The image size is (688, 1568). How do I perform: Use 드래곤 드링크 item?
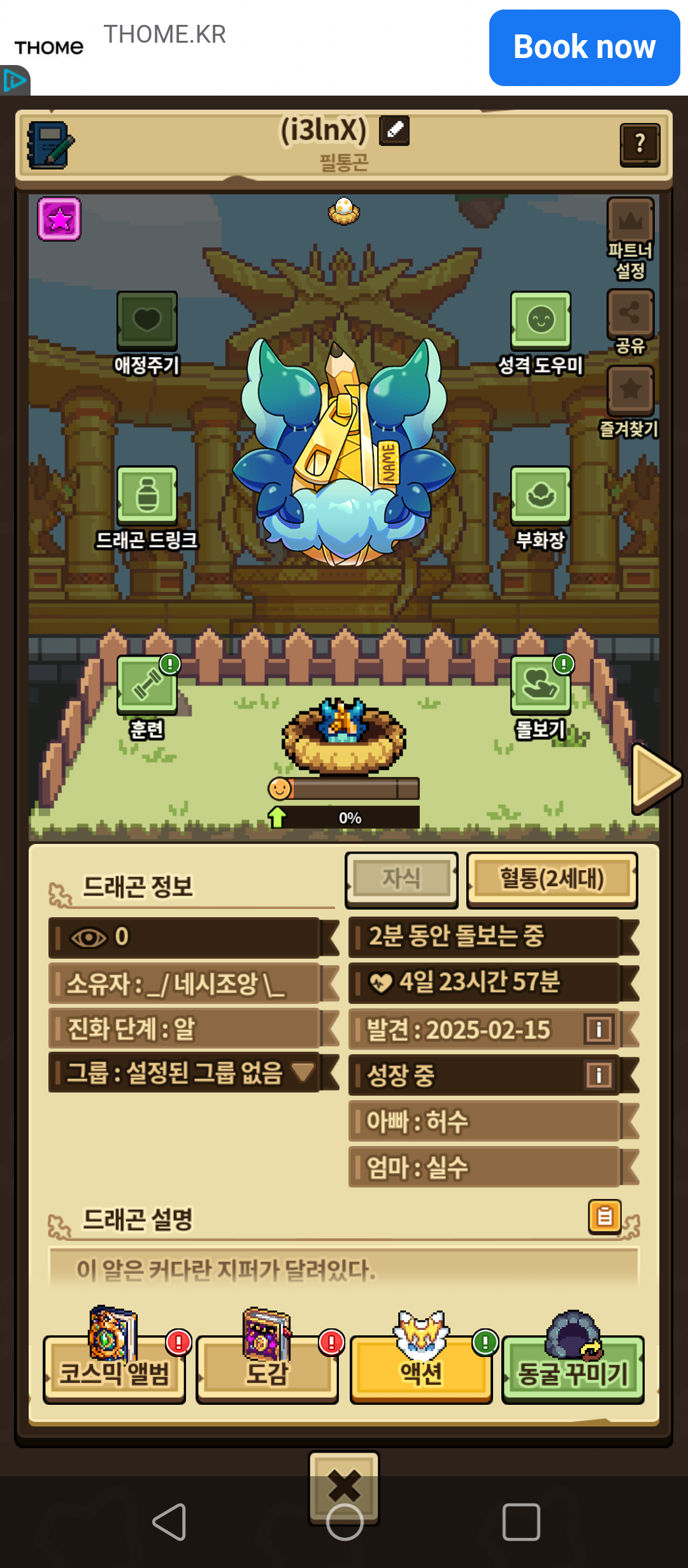click(147, 506)
